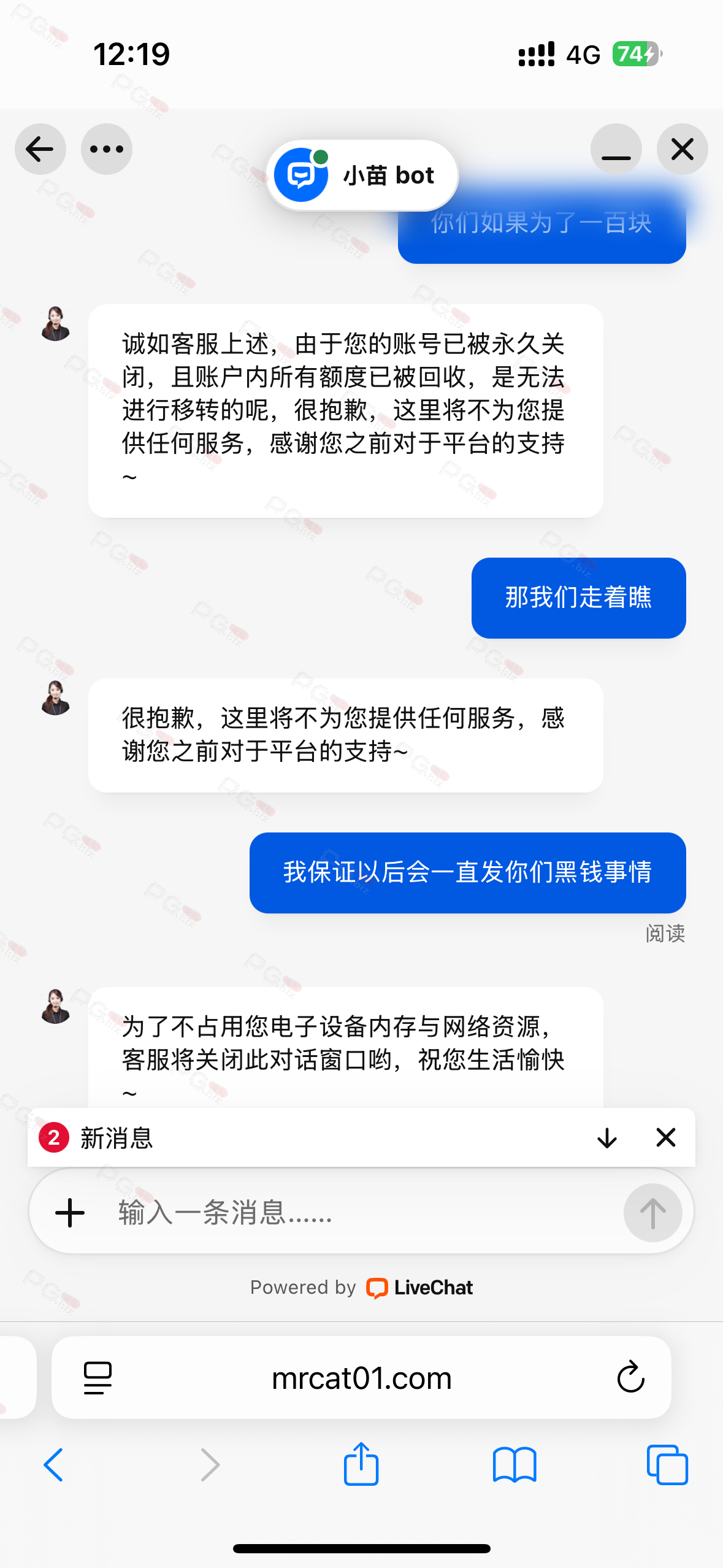Send the message with the arrow button
Viewport: 723px width, 1568px height.
point(652,1213)
